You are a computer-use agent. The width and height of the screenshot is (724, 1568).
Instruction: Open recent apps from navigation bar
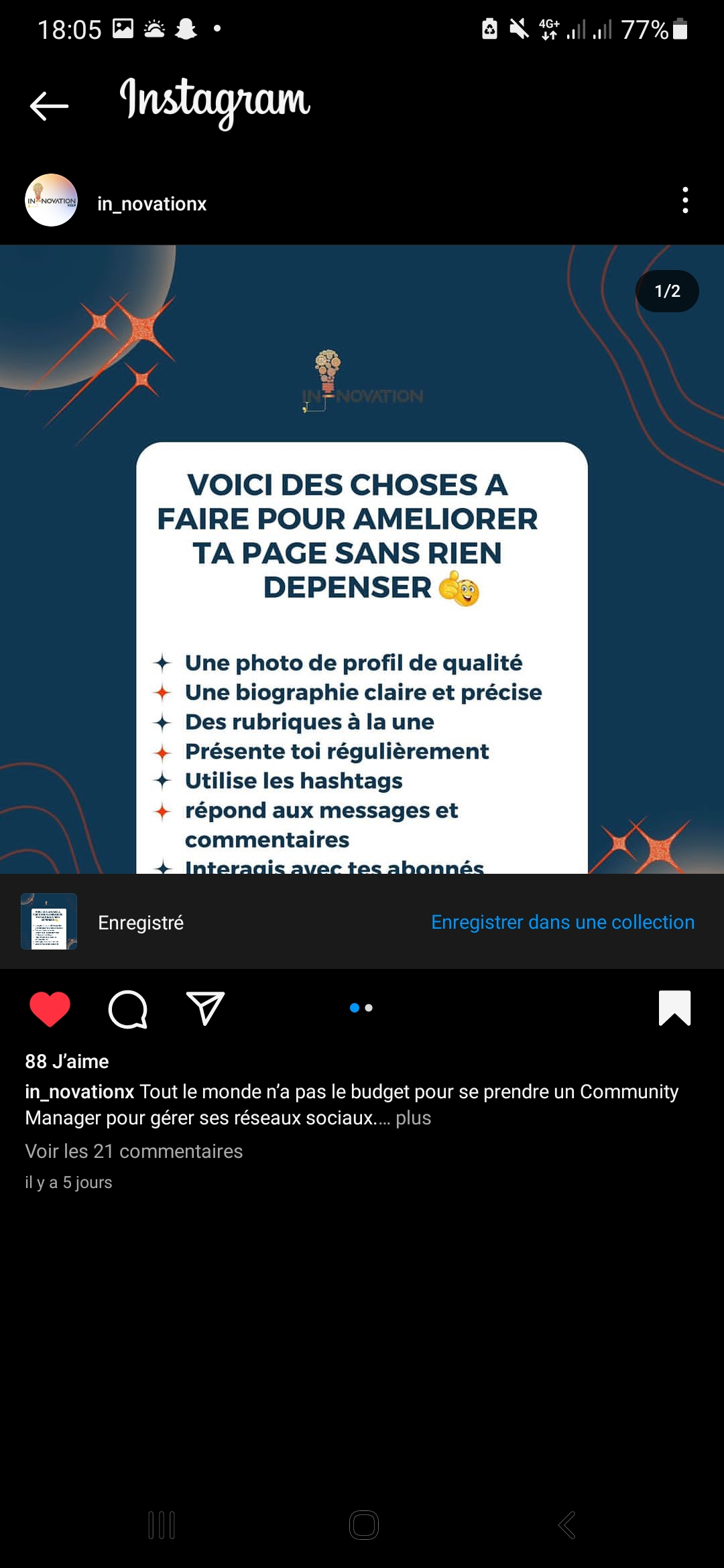[162, 1525]
